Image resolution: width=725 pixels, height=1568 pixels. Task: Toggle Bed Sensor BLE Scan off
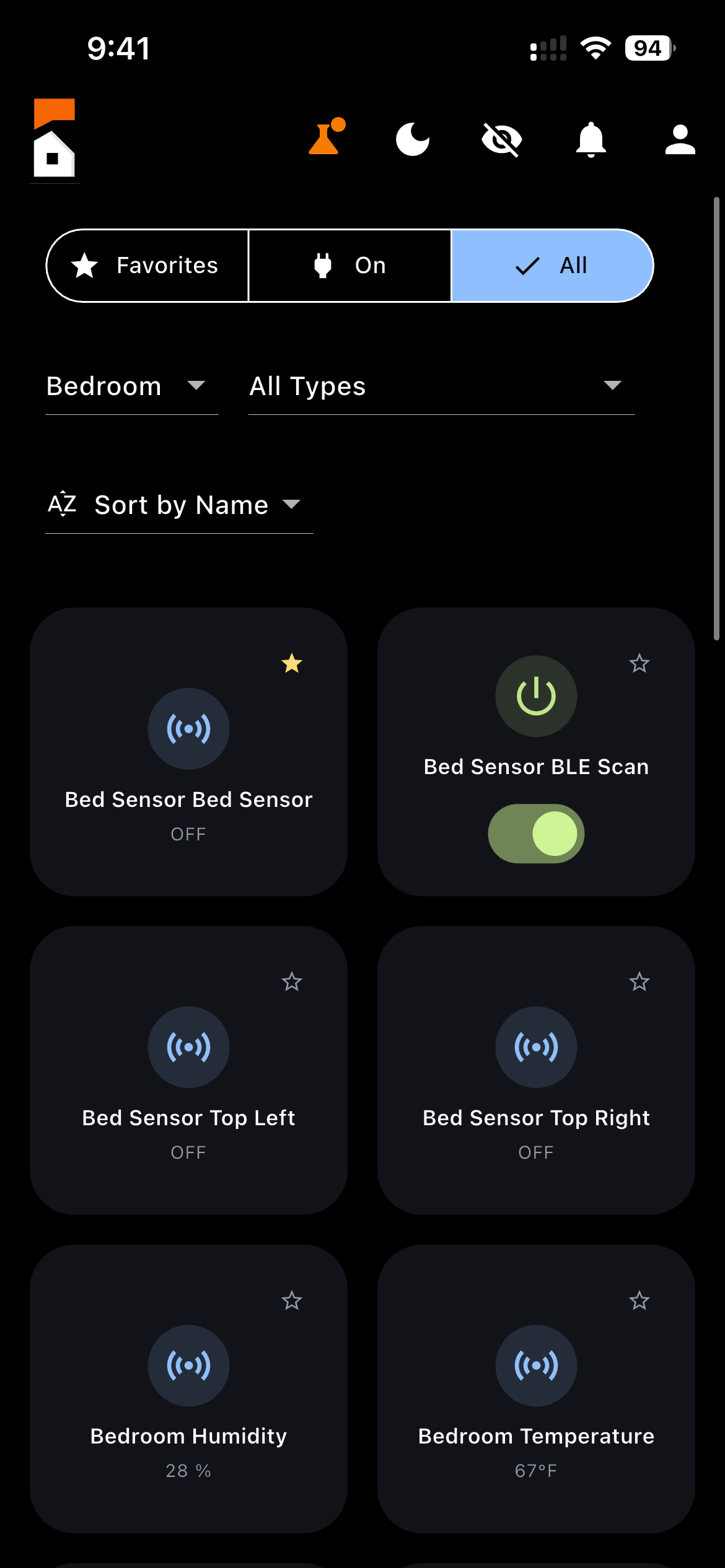pos(537,834)
